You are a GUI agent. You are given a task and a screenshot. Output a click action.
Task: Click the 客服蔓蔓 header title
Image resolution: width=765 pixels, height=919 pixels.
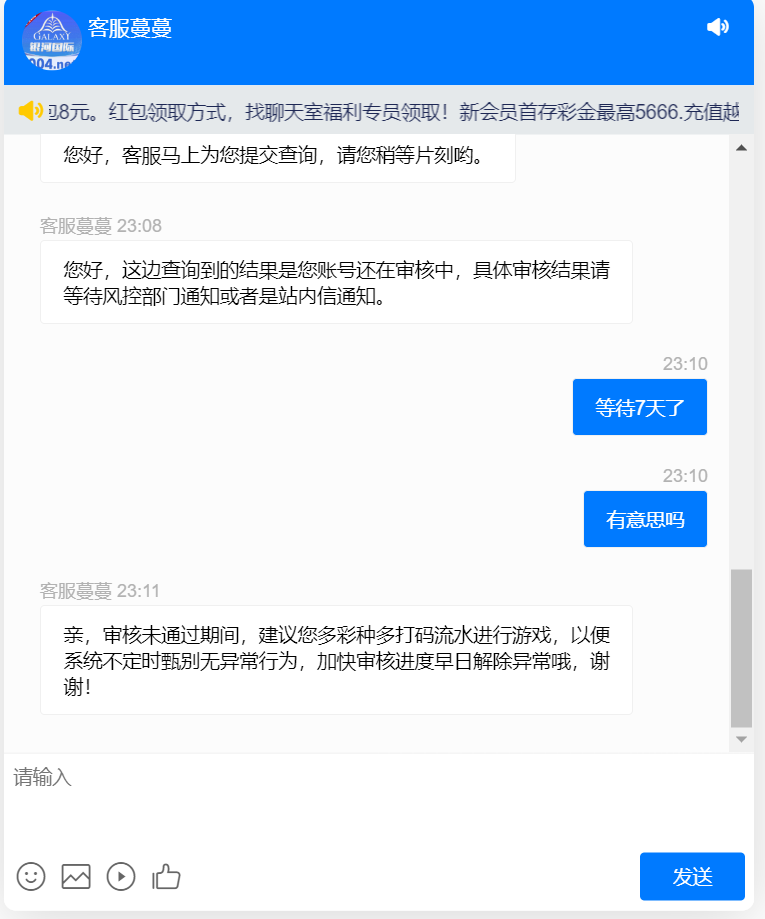click(x=129, y=29)
